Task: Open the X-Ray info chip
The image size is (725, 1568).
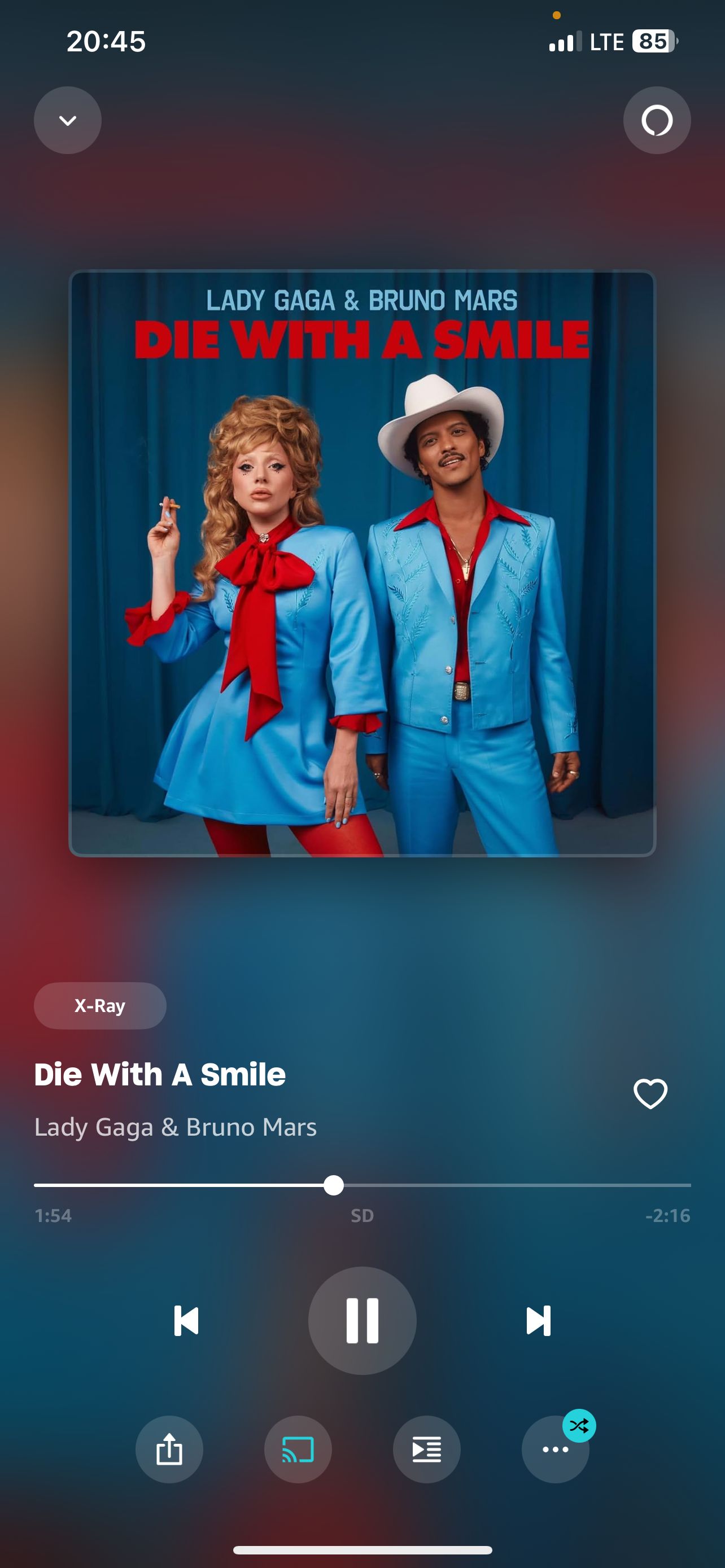Action: (x=101, y=1006)
